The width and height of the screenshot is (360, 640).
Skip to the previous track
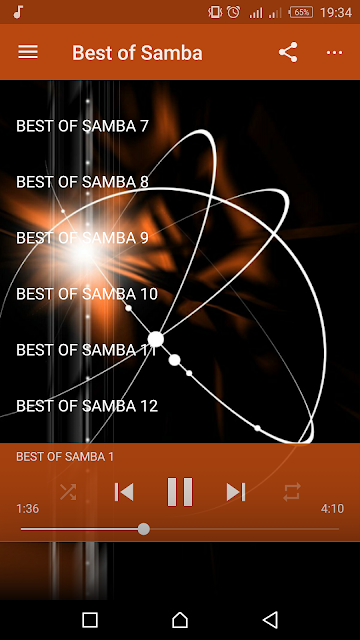coord(124,492)
